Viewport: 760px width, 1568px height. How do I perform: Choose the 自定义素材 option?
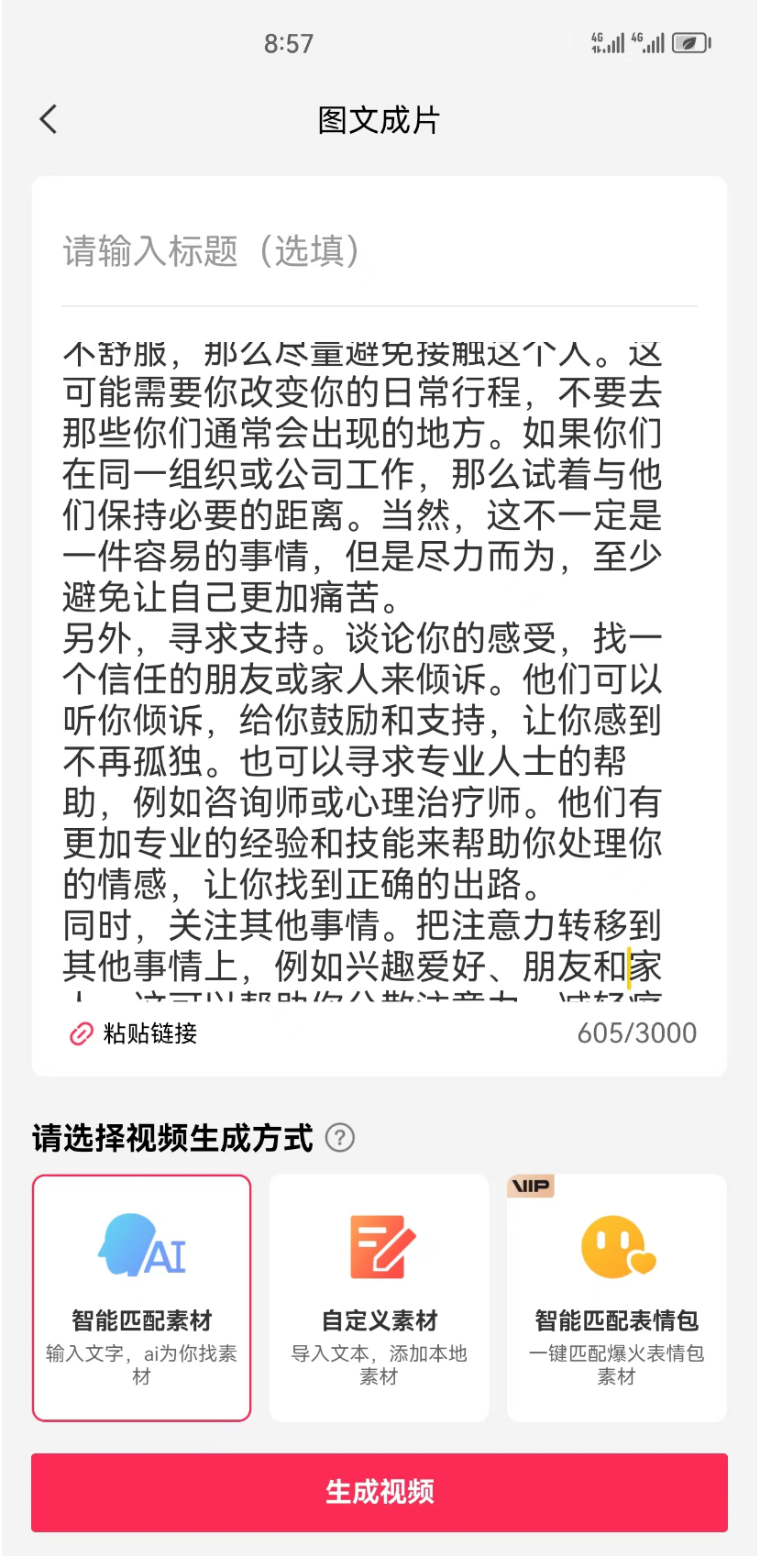(x=379, y=1297)
